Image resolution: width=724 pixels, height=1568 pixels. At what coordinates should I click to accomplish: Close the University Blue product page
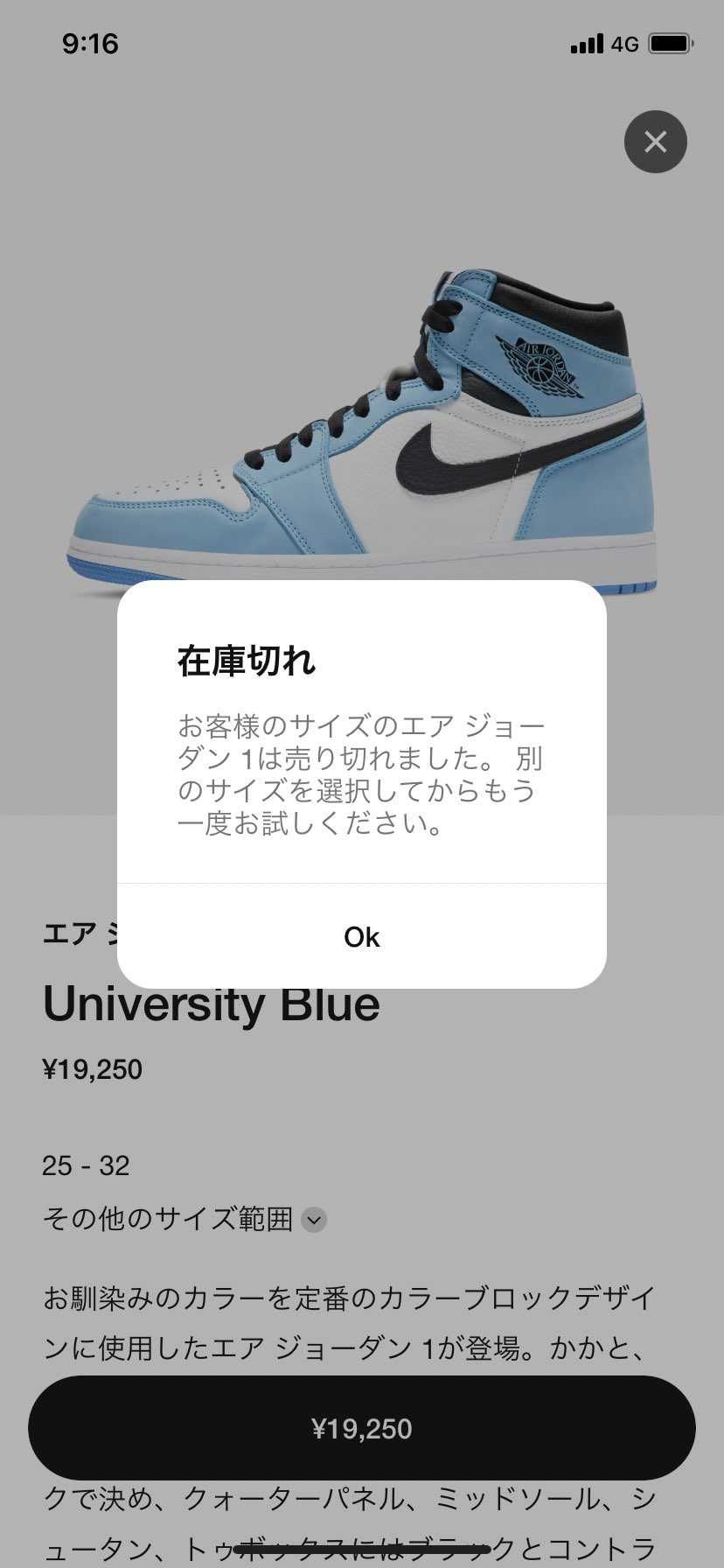[655, 142]
